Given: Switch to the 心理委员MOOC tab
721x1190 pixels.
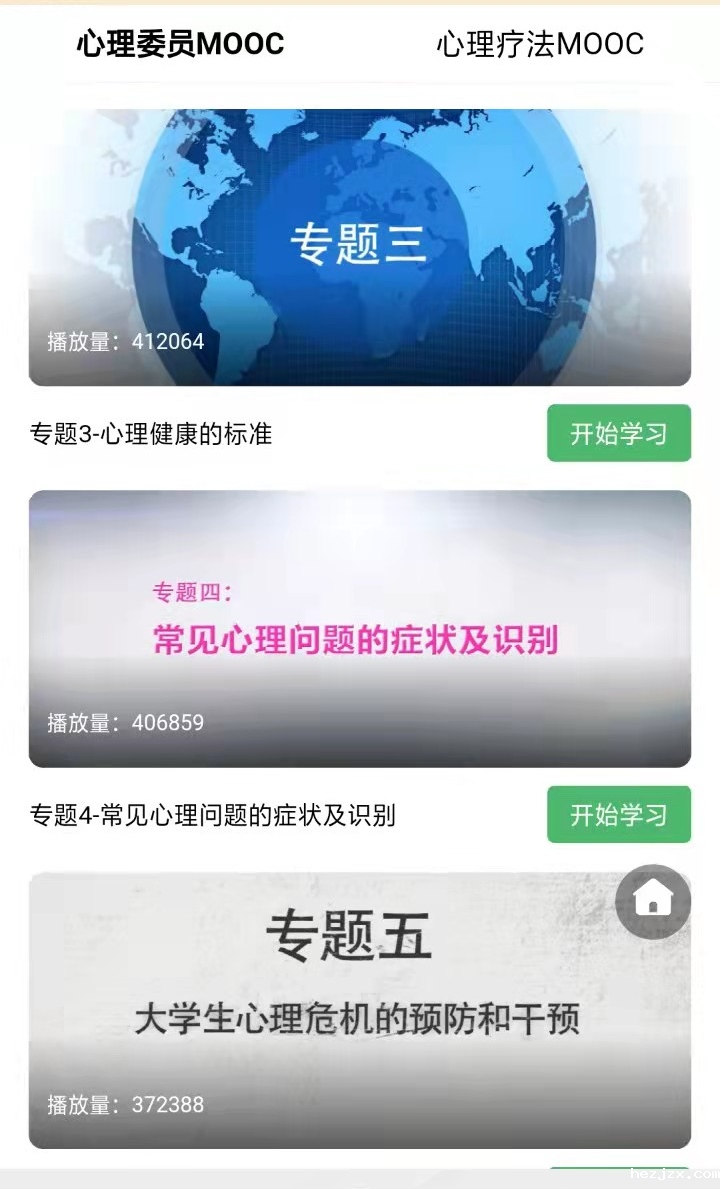Looking at the screenshot, I should point(181,44).
